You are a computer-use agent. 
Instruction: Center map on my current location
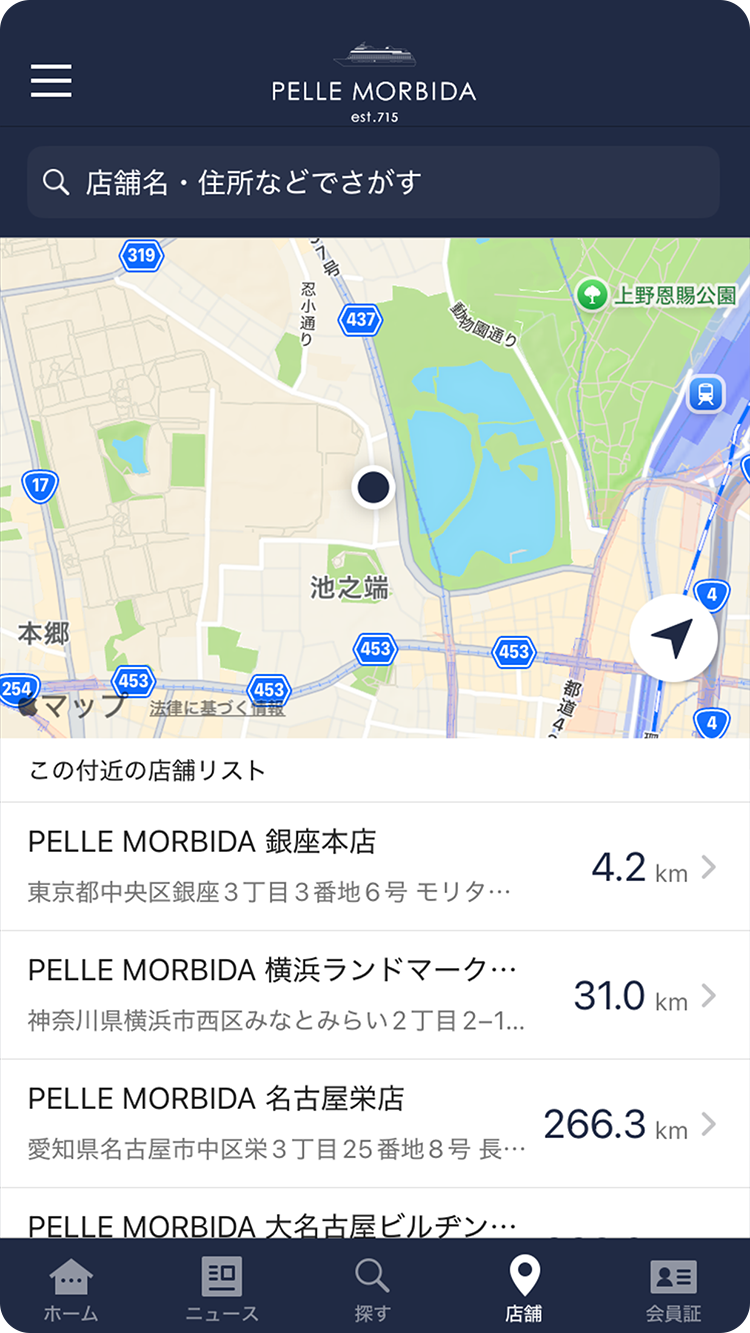point(674,638)
